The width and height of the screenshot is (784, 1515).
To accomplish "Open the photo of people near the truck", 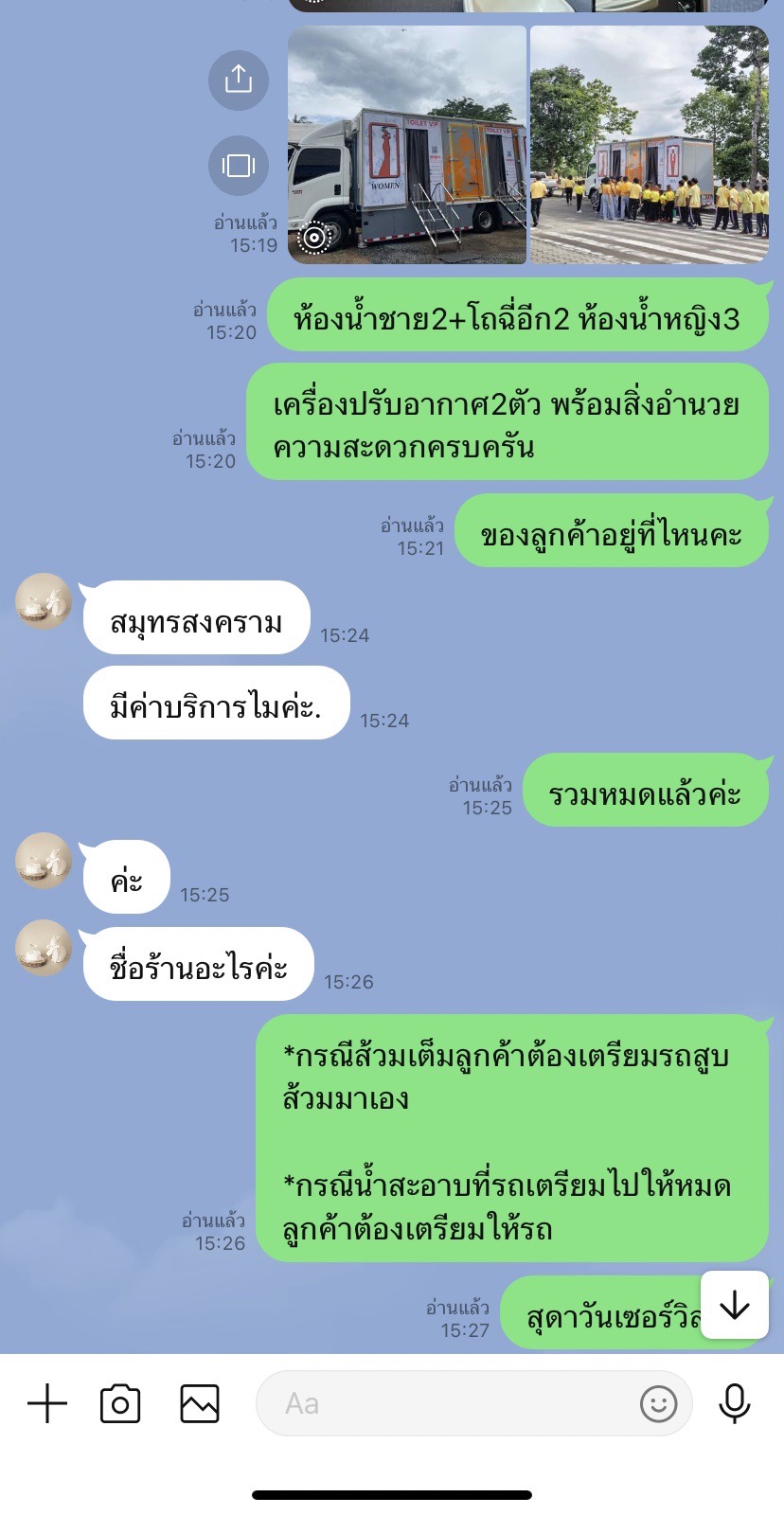I will coord(649,145).
